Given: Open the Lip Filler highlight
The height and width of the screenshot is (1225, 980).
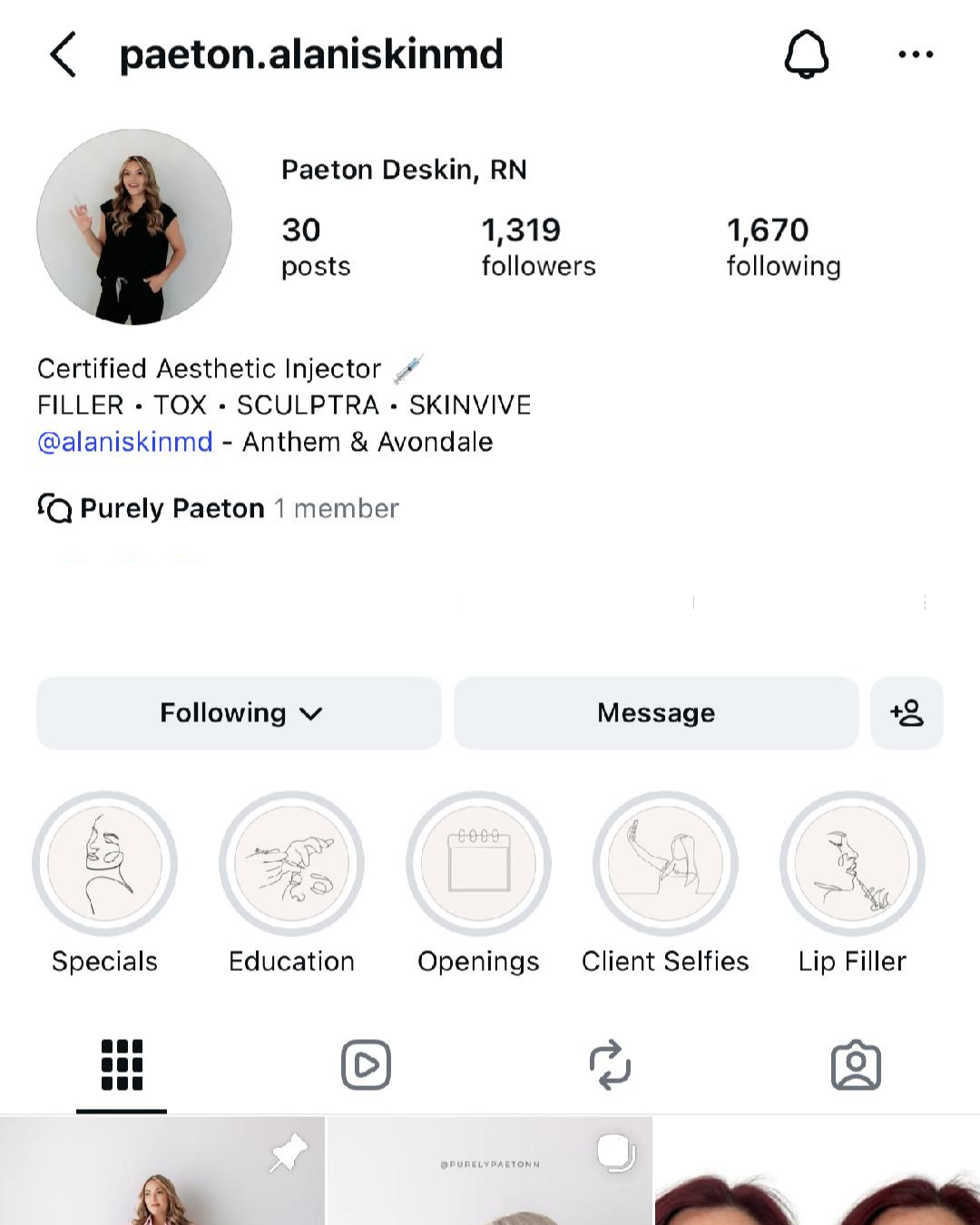Looking at the screenshot, I should [852, 863].
